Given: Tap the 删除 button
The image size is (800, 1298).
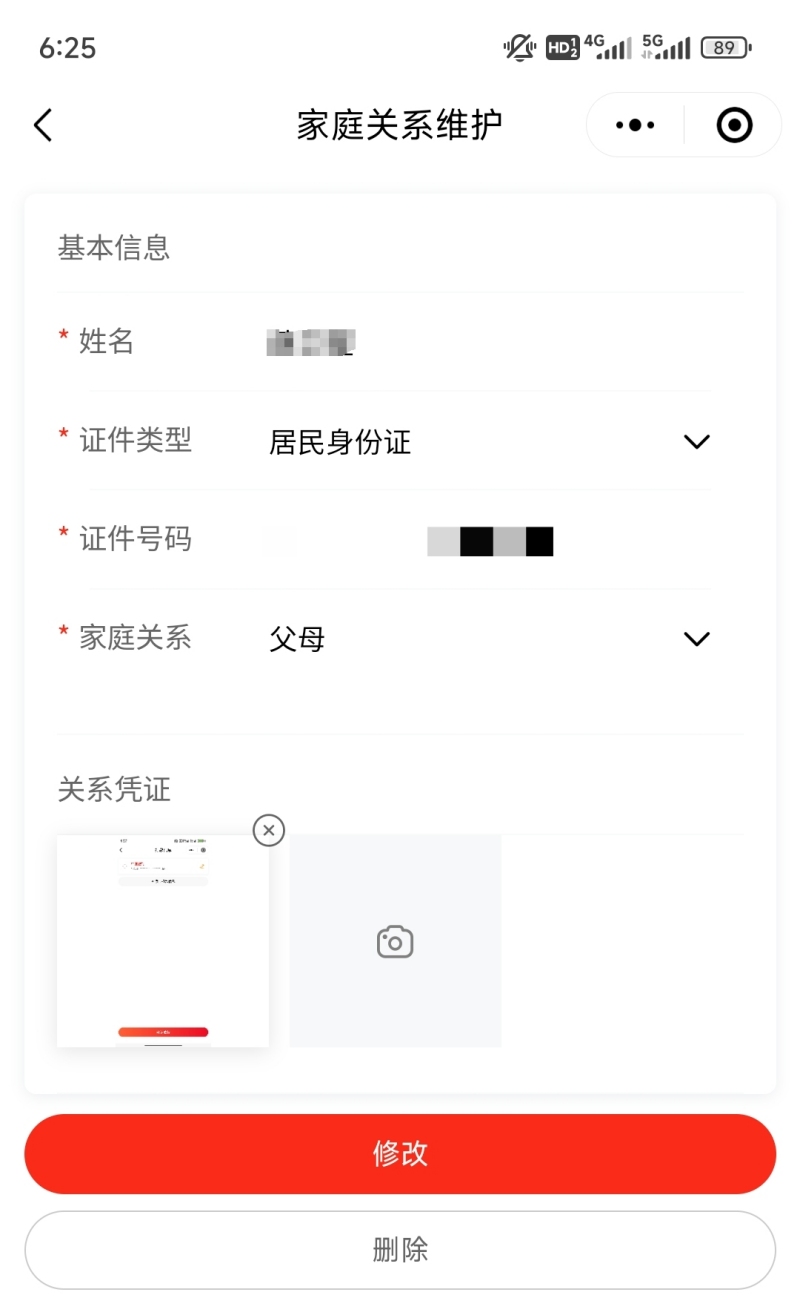Looking at the screenshot, I should [x=400, y=1249].
